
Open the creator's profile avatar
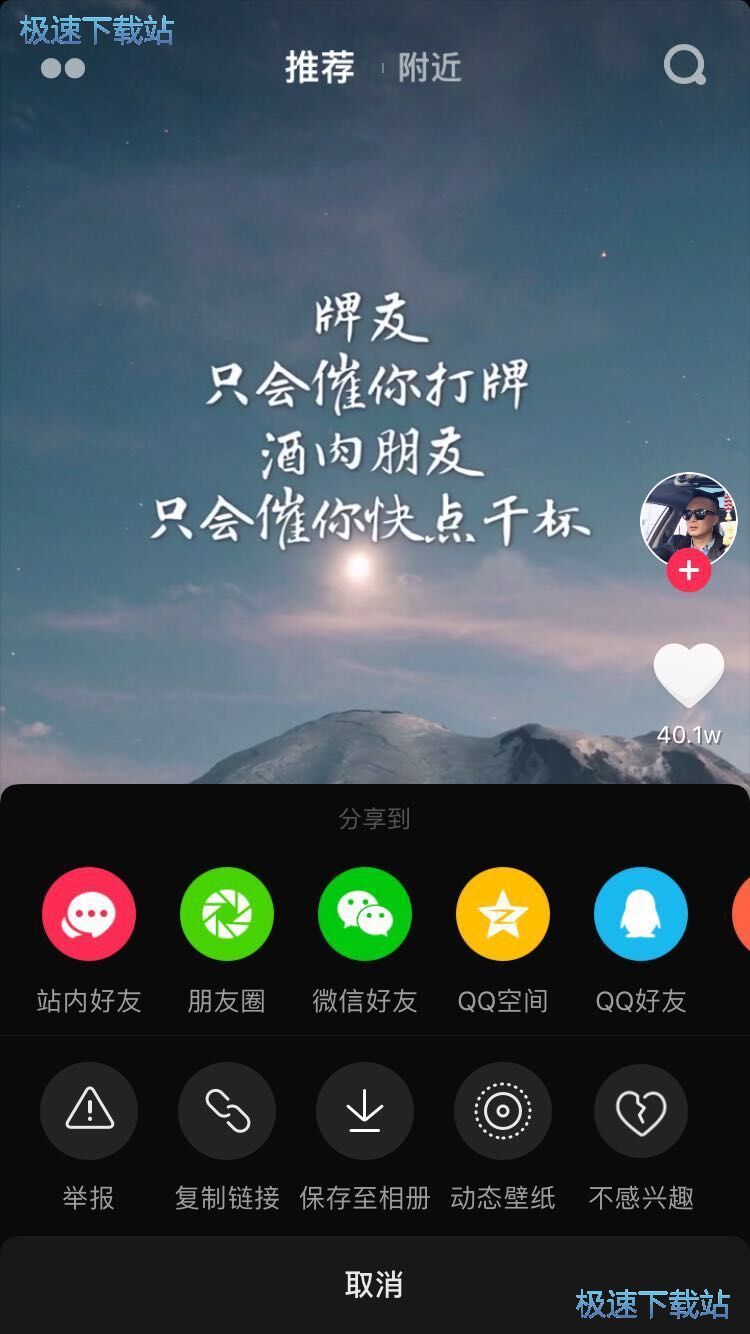click(x=687, y=514)
